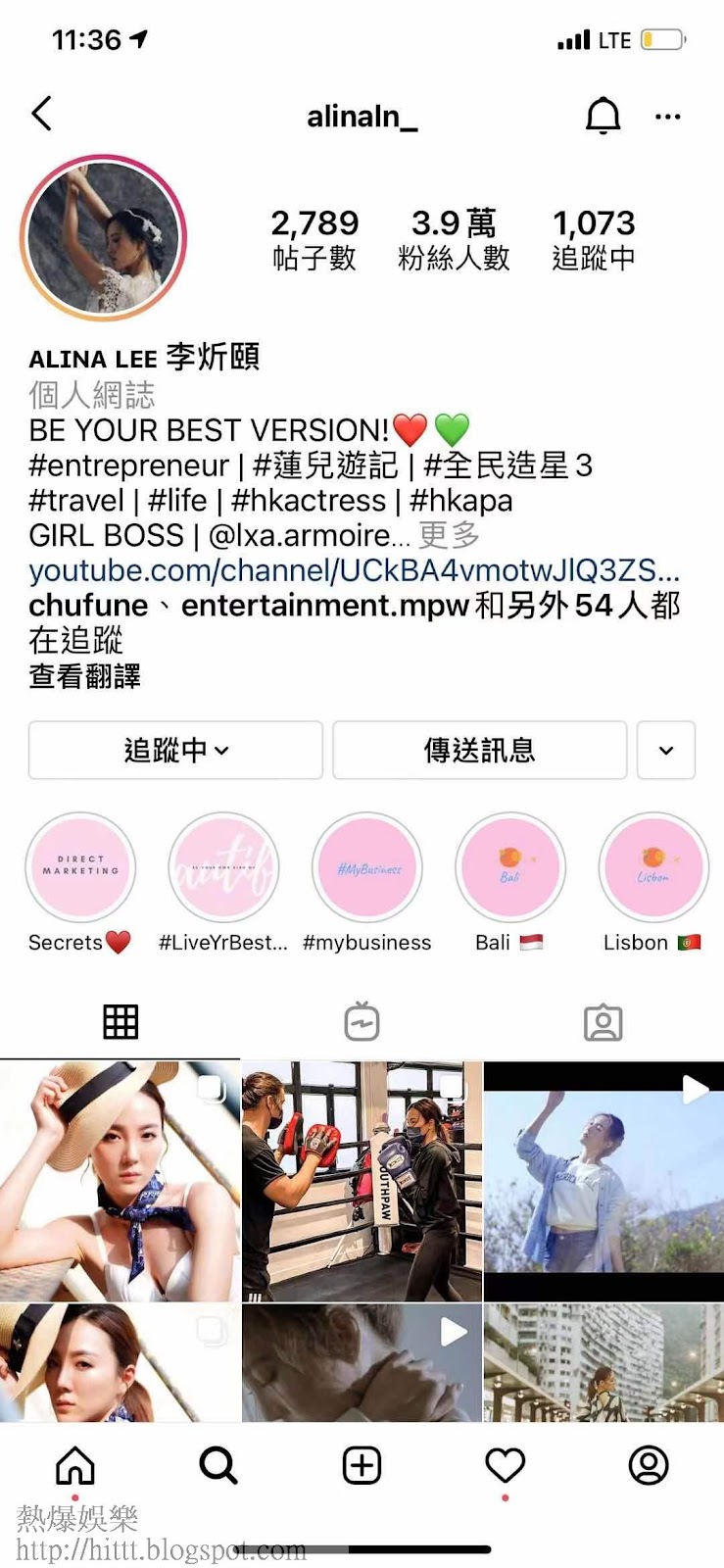
Task: Switch to the IGTV videos tab
Action: tap(362, 1022)
